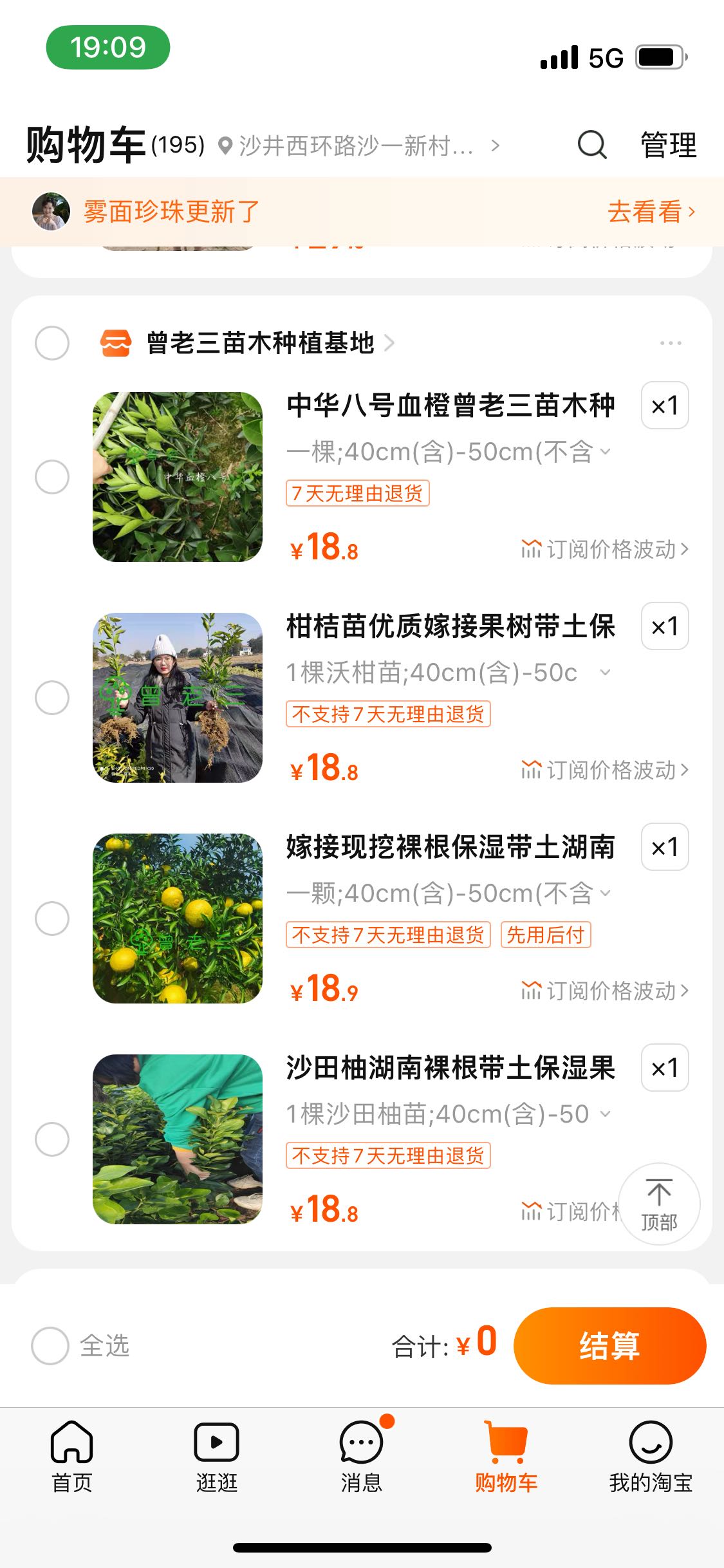Check the 柑桔苗优质嫁接果树 item

coord(52,698)
